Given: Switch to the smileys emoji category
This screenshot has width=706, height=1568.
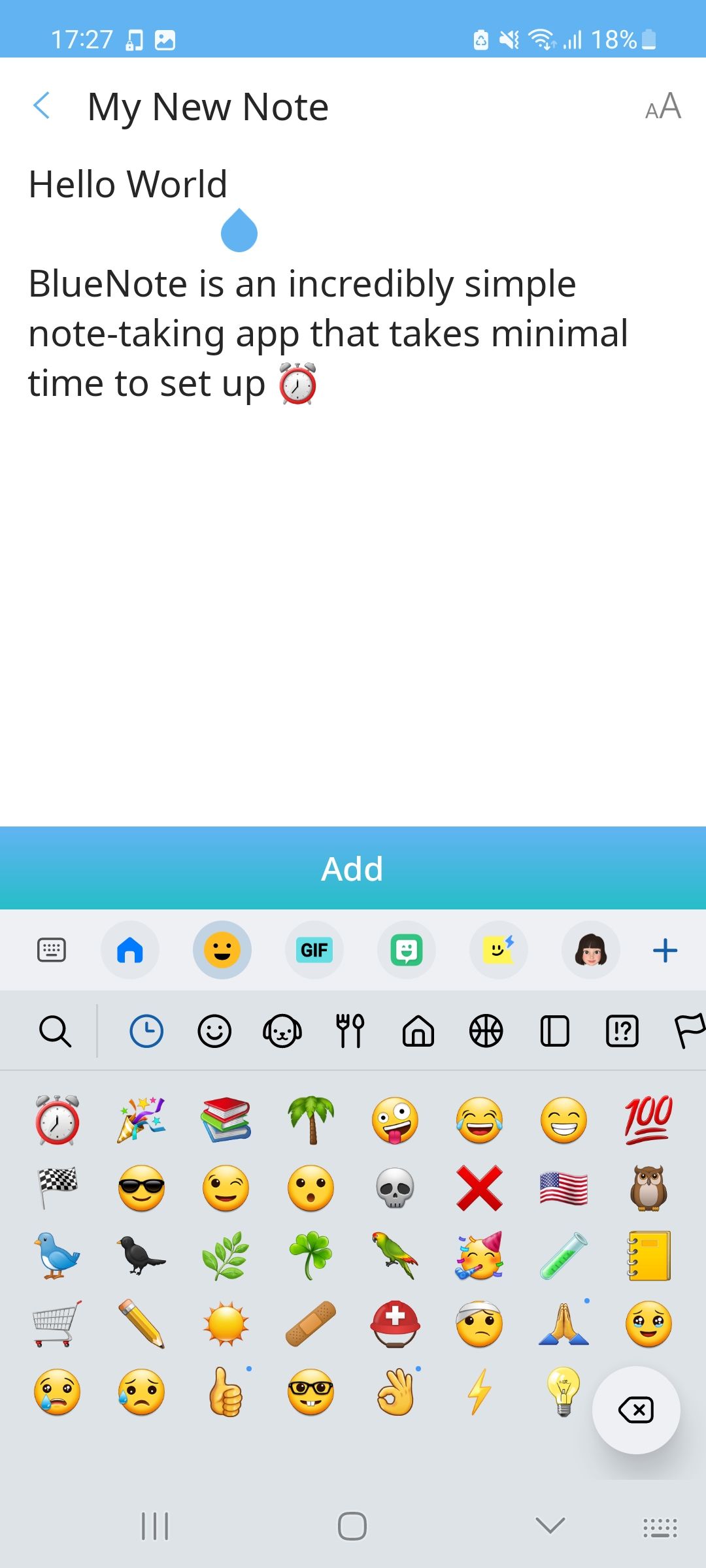Looking at the screenshot, I should (x=214, y=1031).
